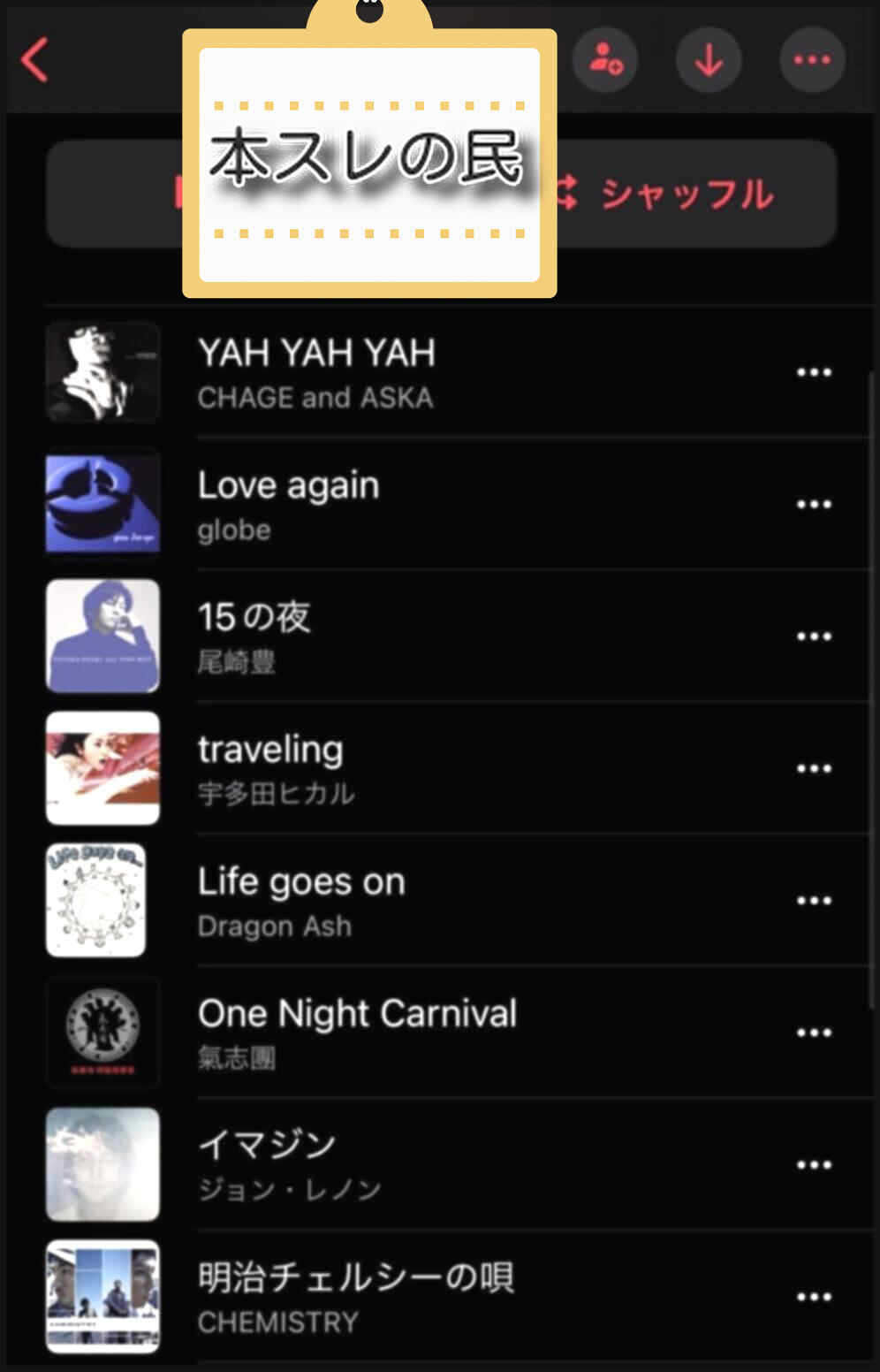Open more options for One Night Carnival
The image size is (880, 1372).
click(814, 1033)
